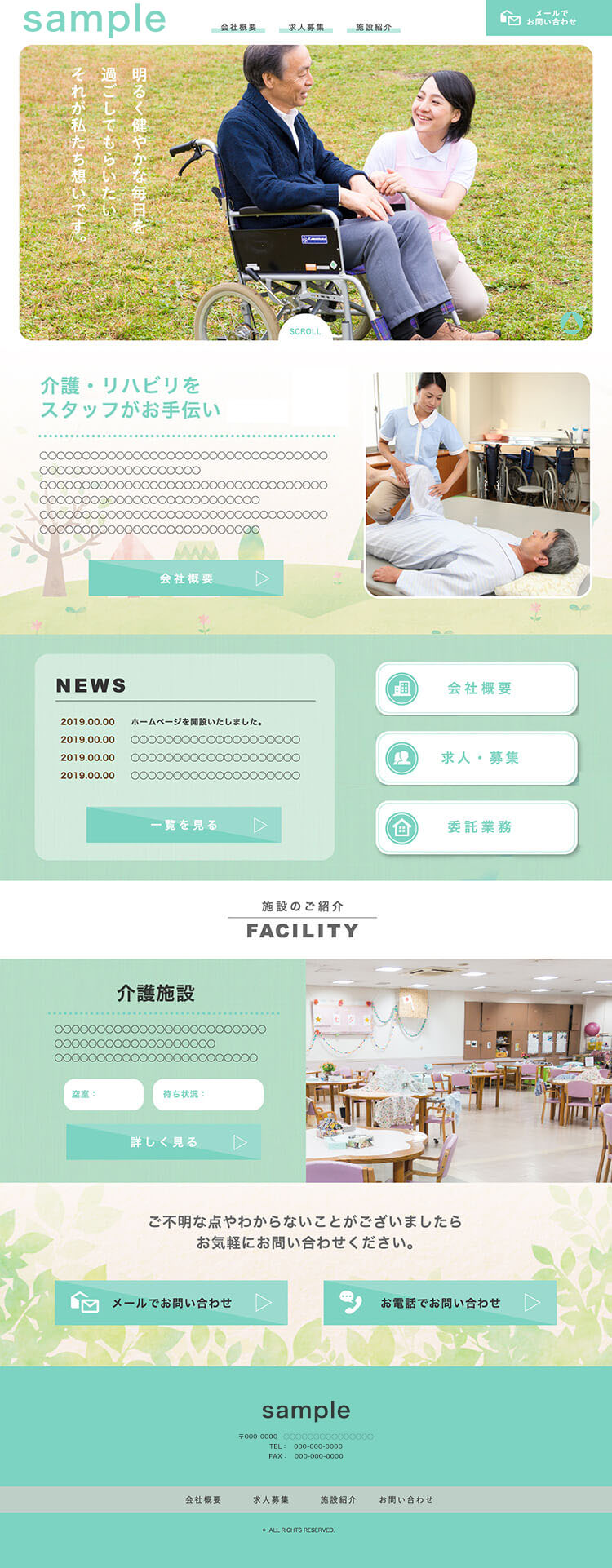Open the news item ホームページを開設いたしました
The image size is (612, 1568).
(196, 722)
